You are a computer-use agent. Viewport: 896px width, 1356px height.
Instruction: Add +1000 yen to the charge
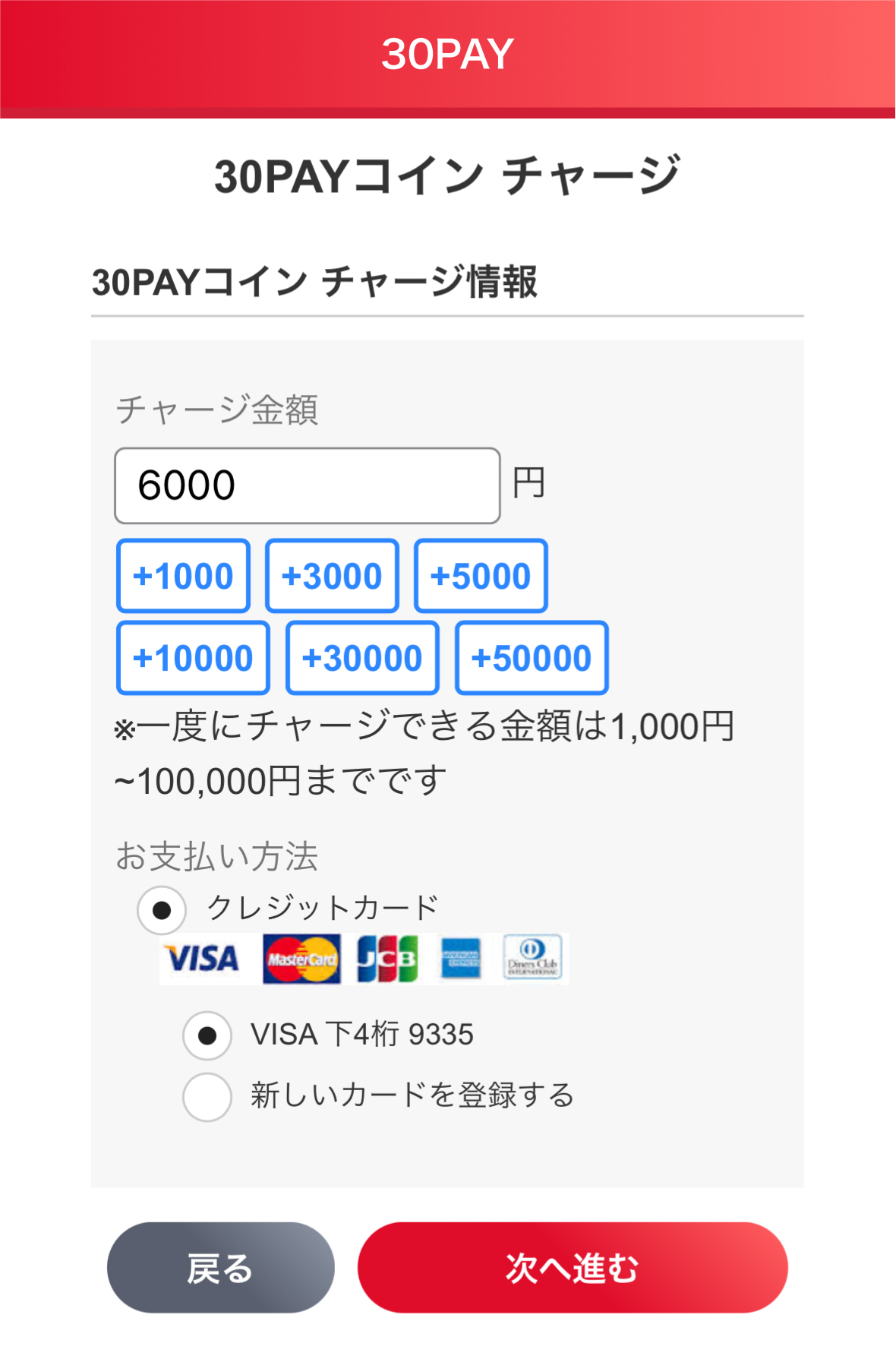[183, 576]
